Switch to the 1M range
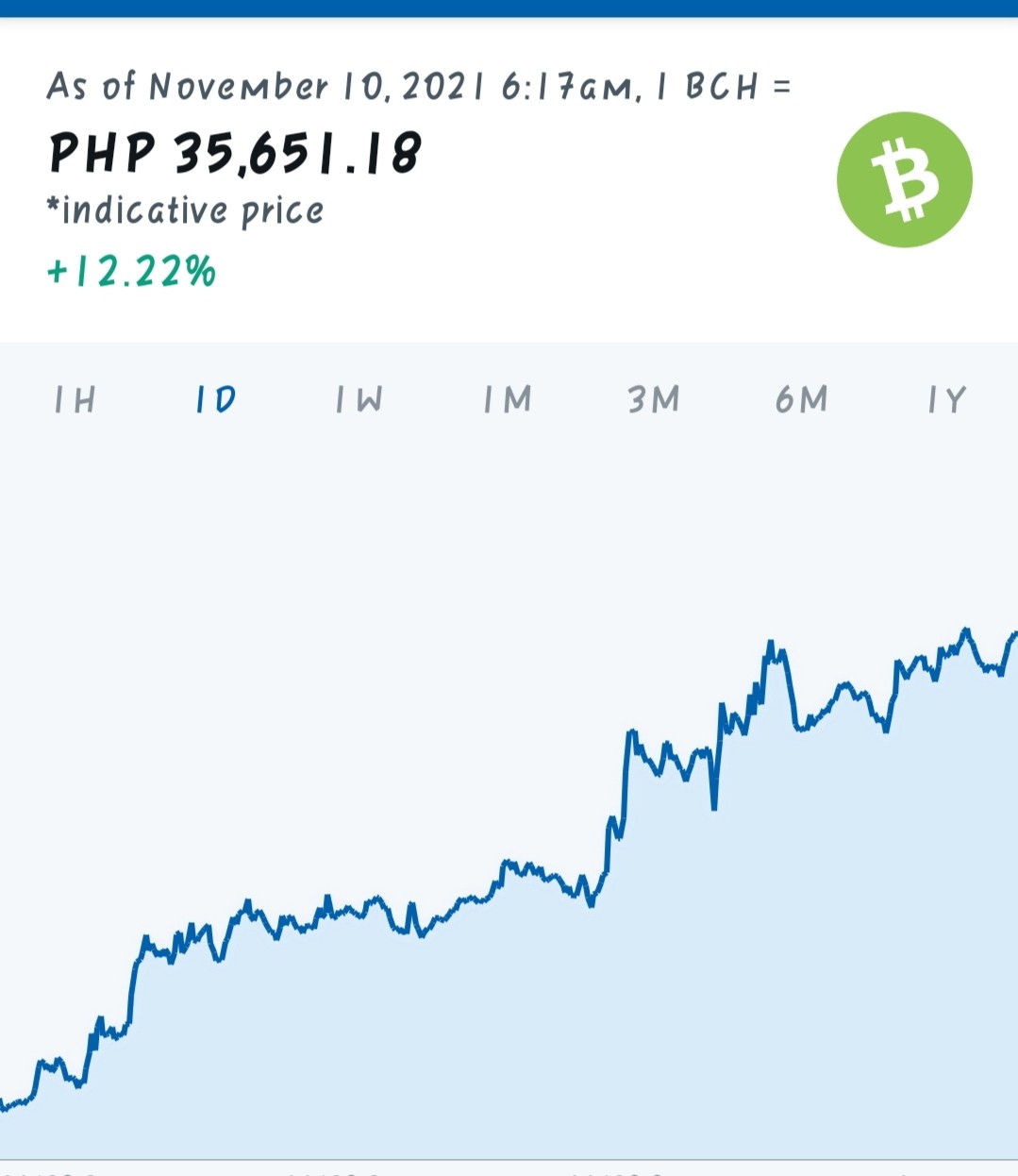 (508, 400)
